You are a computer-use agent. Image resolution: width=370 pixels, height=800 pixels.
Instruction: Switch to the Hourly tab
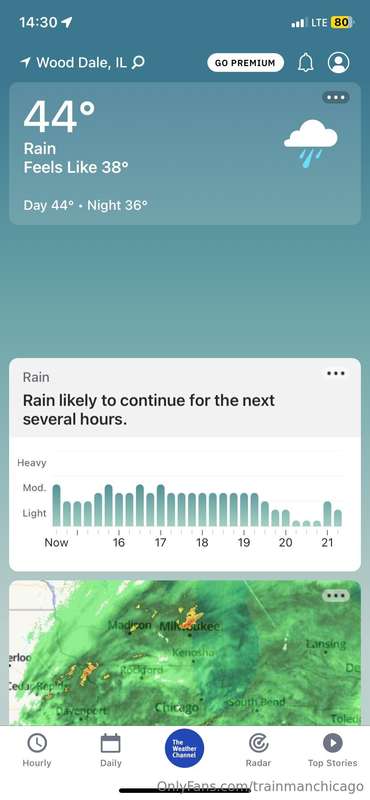pos(37,750)
